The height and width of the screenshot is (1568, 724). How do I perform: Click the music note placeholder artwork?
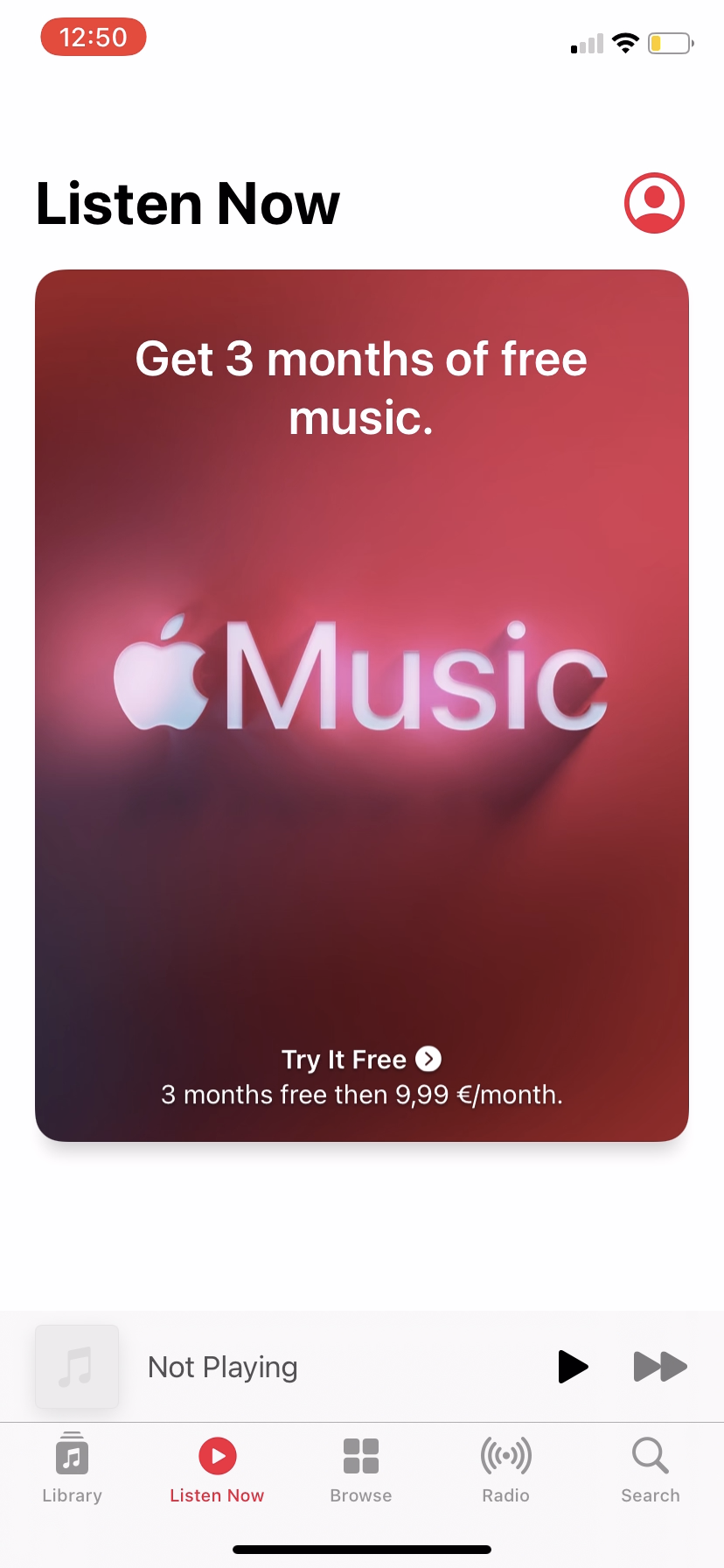click(77, 1366)
